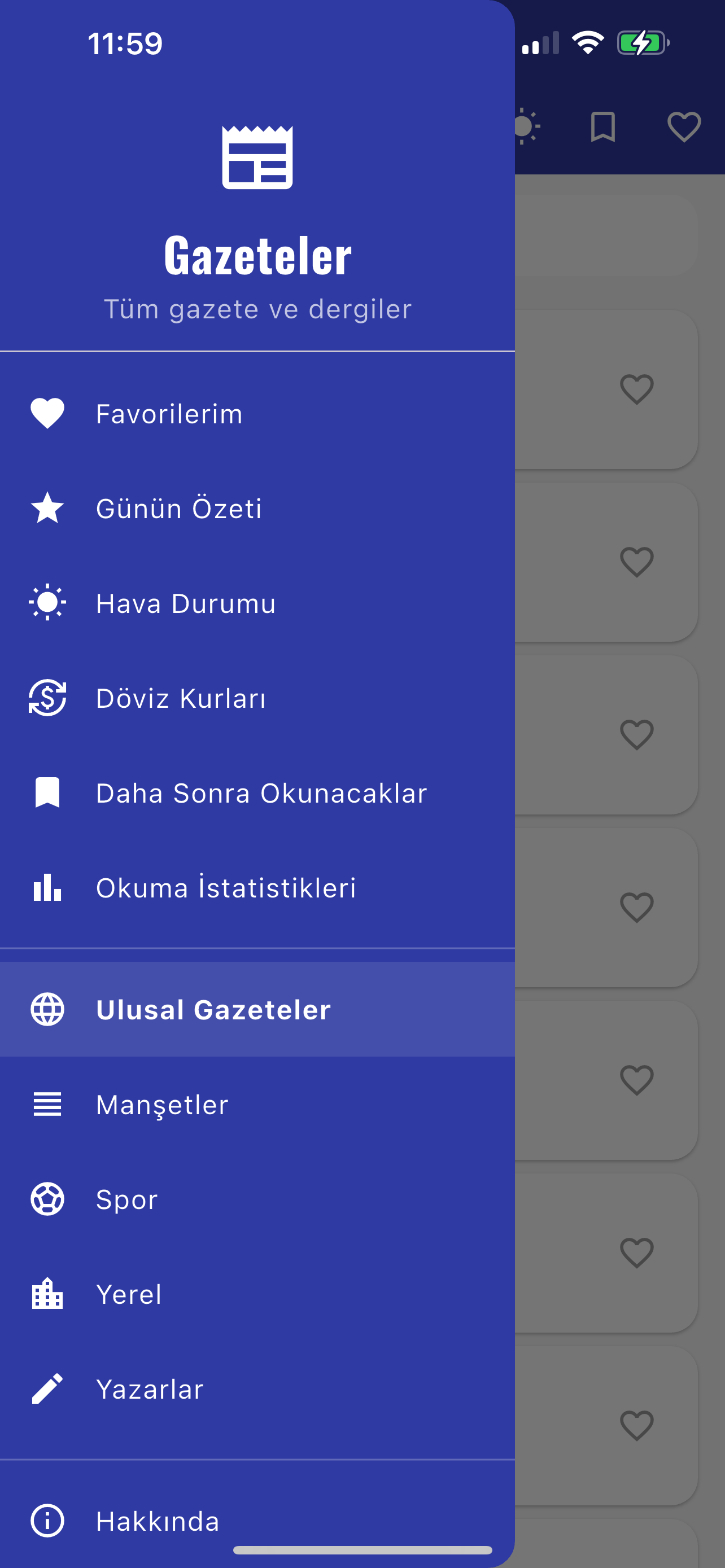Select the Ulusal Gazeteler entry
Image resolution: width=725 pixels, height=1568 pixels.
point(213,1009)
